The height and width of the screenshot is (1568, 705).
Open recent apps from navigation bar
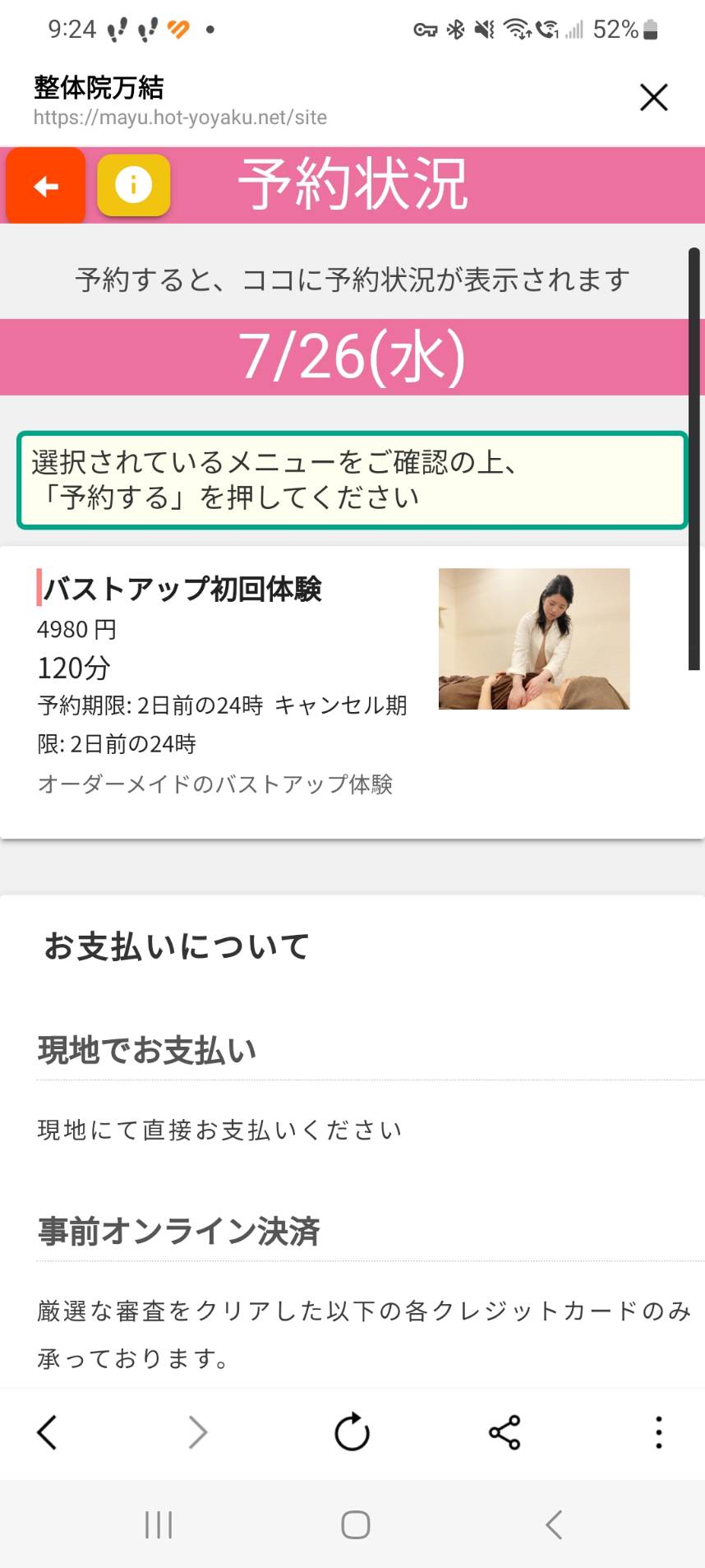click(159, 1524)
